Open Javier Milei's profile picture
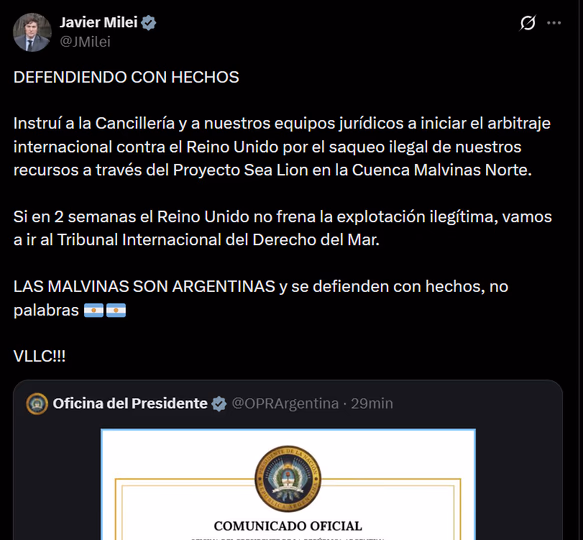This screenshot has width=583, height=540. click(x=32, y=32)
